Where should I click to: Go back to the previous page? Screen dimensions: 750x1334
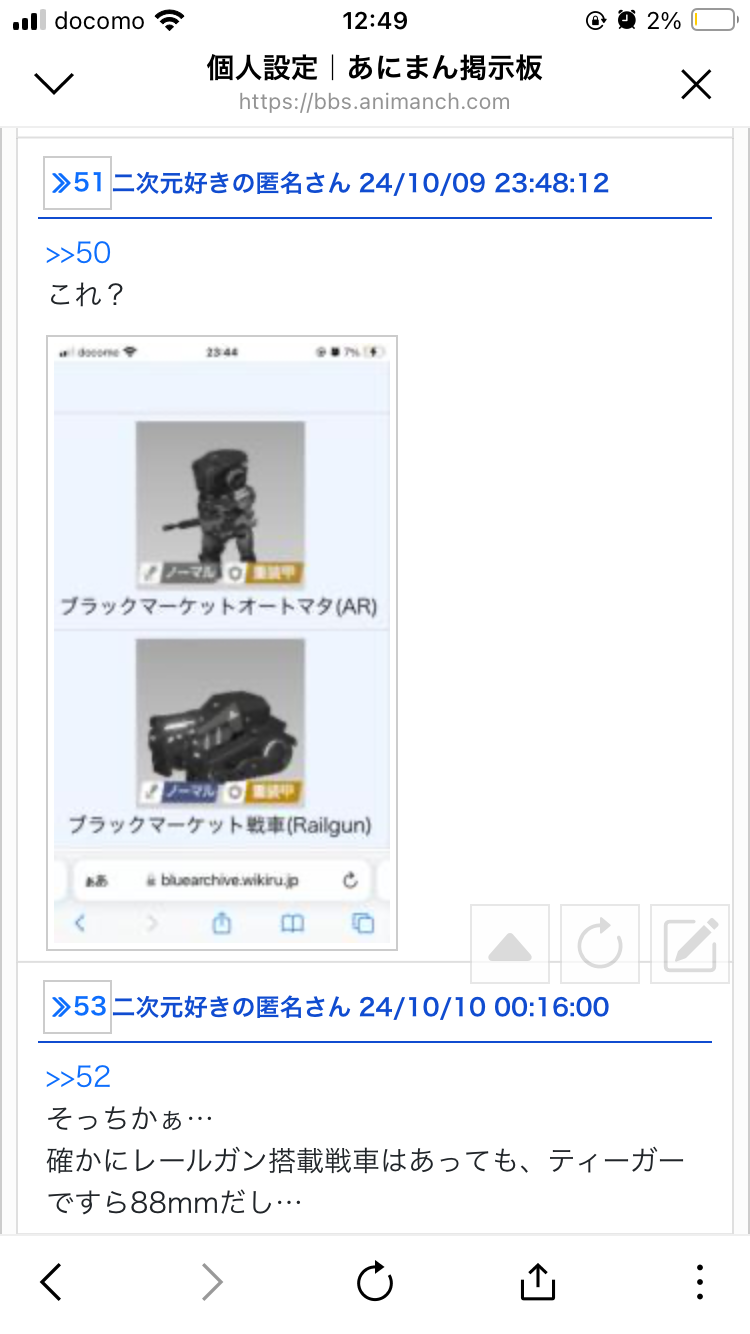click(52, 1282)
